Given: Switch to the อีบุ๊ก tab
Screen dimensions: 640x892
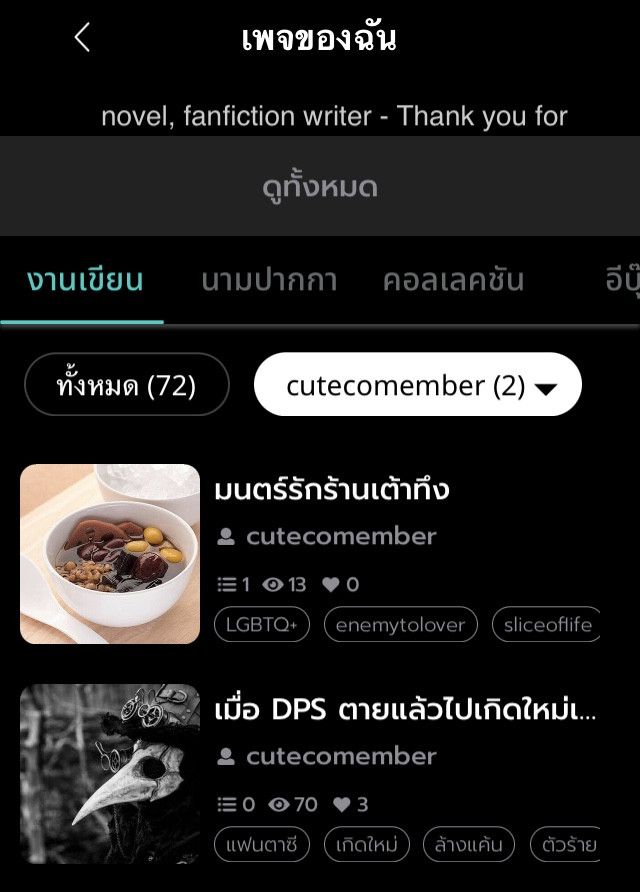Looking at the screenshot, I should [x=622, y=281].
